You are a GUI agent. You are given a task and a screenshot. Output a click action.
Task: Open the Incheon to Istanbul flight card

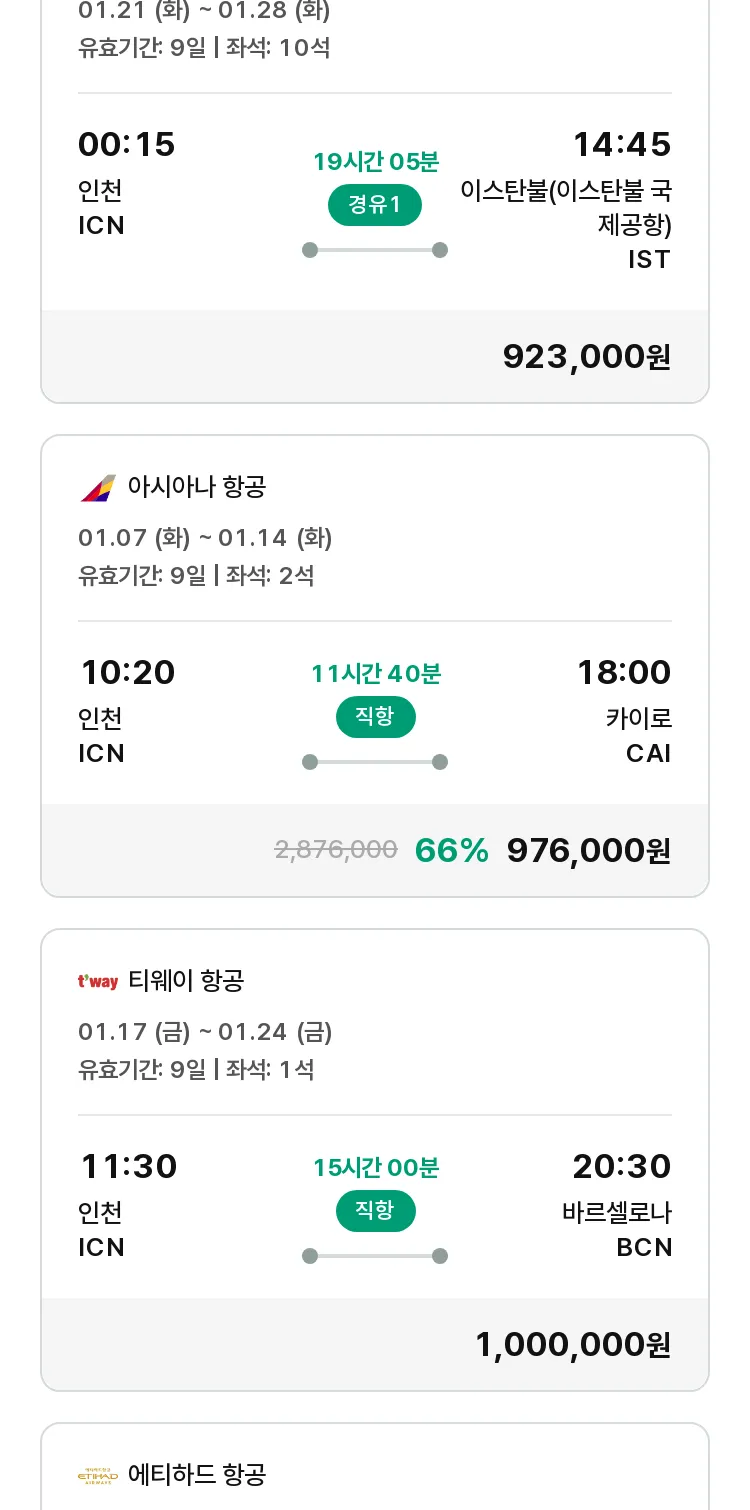coord(375,200)
